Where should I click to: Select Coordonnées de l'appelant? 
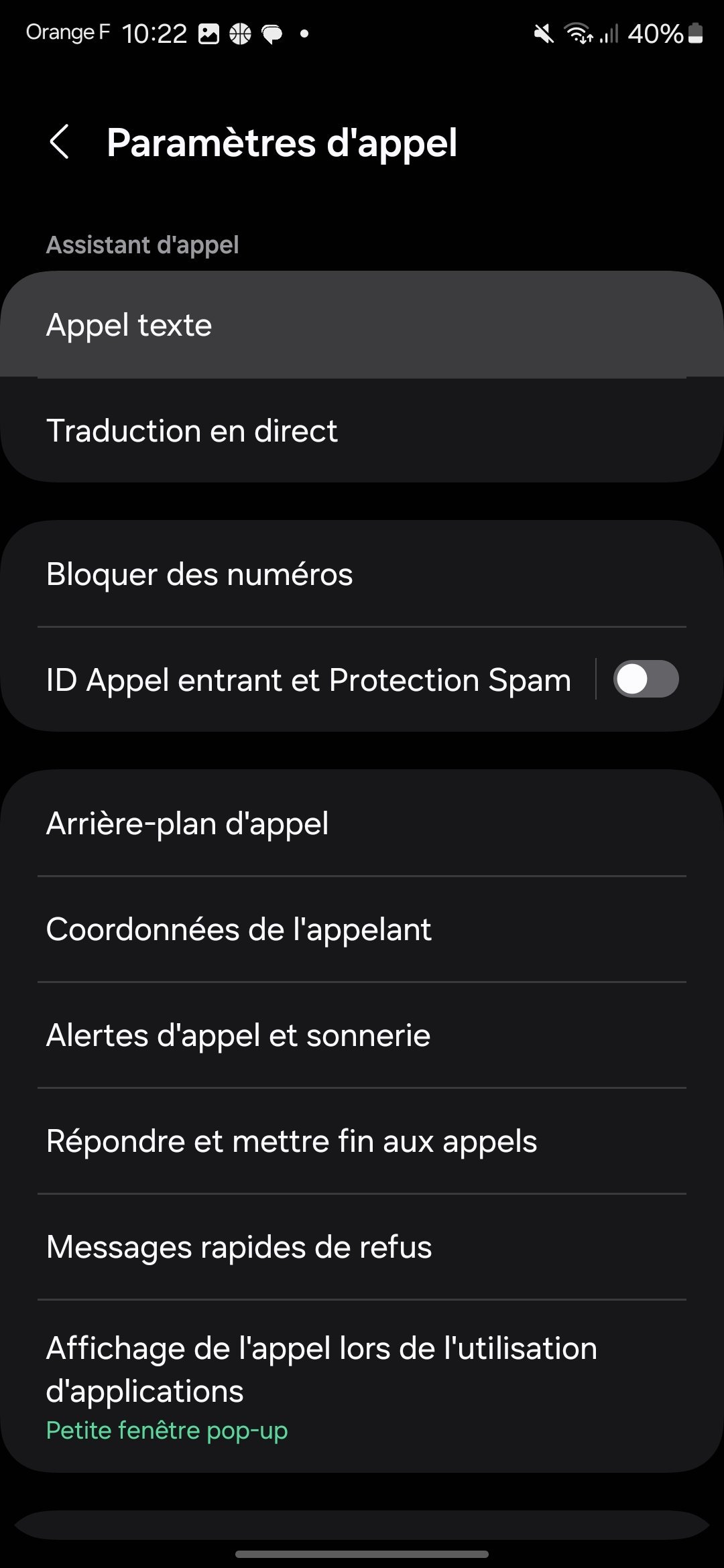tap(362, 929)
